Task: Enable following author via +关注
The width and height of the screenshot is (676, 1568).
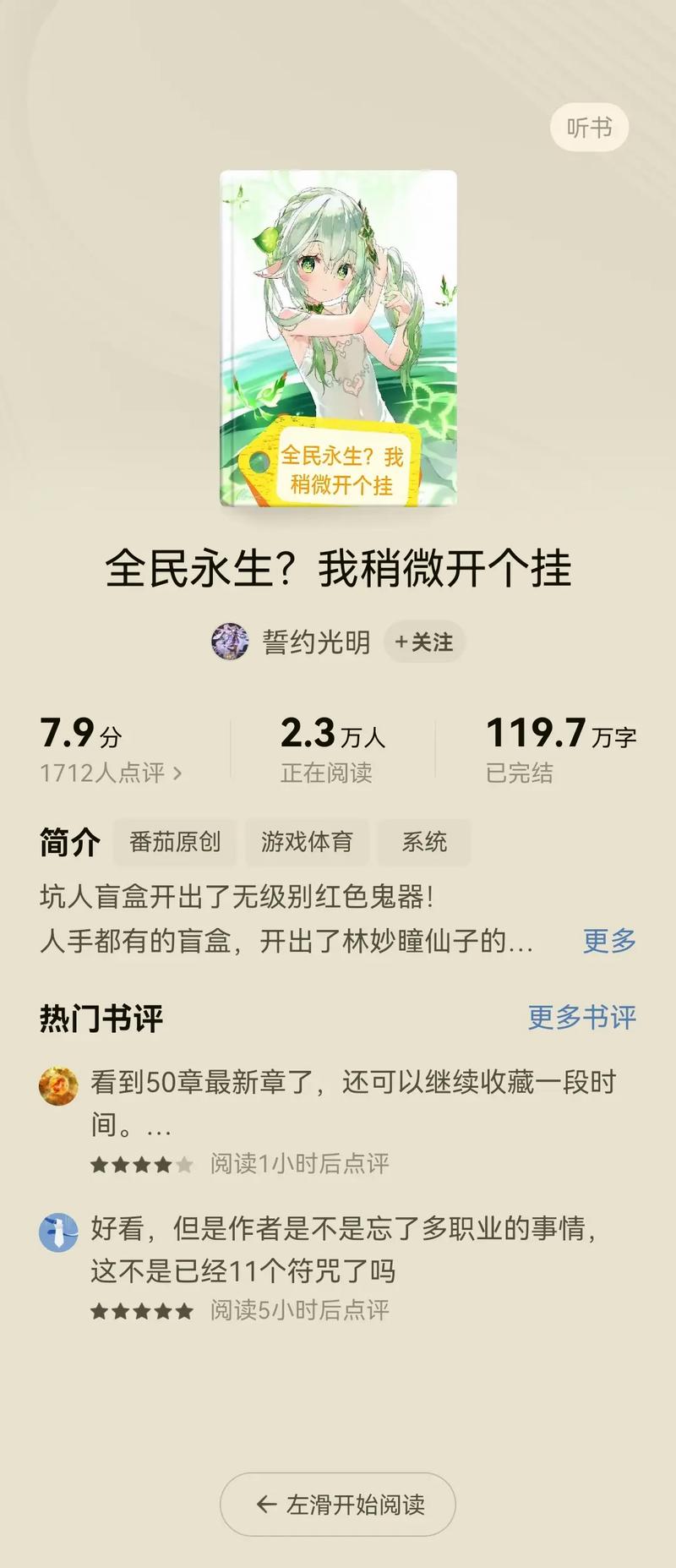Action: 426,642
